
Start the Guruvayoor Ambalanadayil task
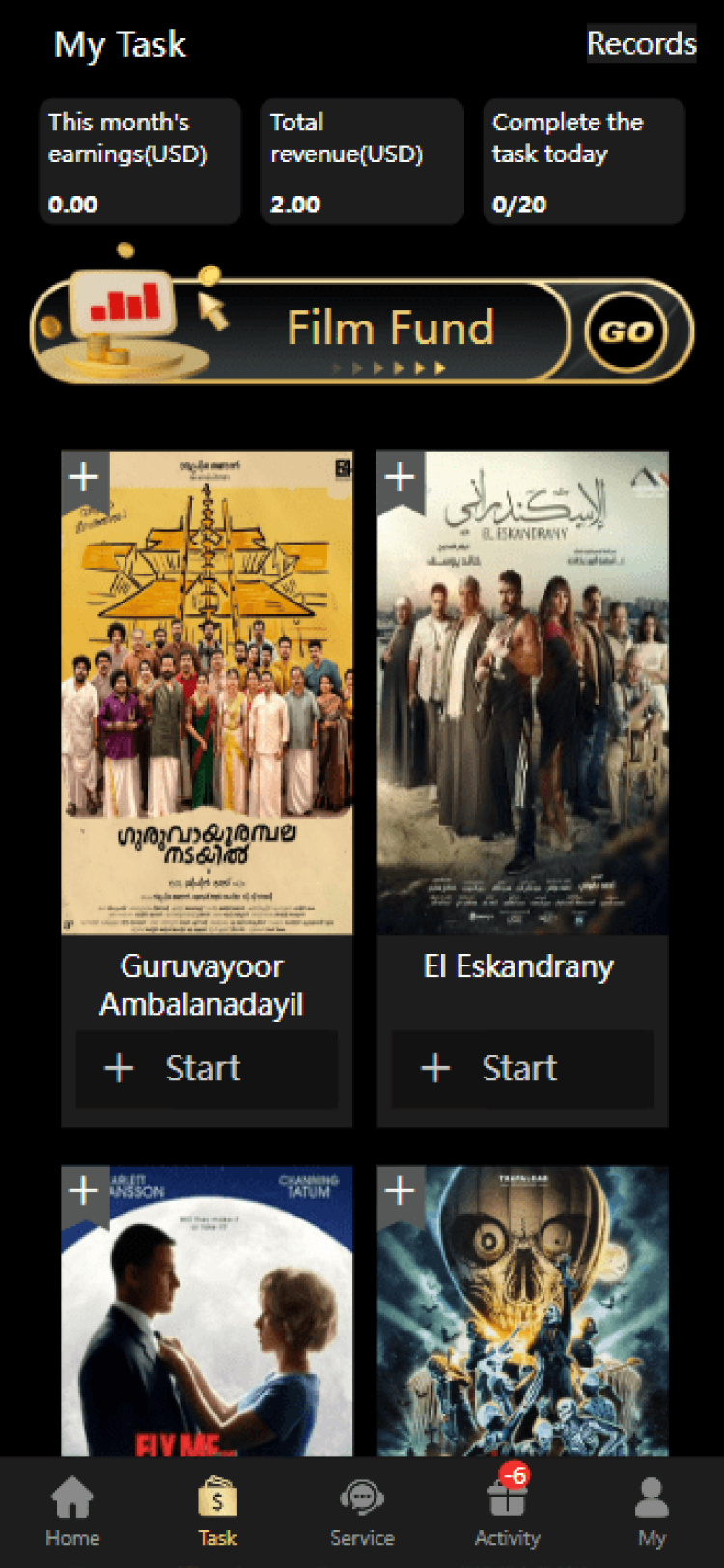coord(207,1069)
